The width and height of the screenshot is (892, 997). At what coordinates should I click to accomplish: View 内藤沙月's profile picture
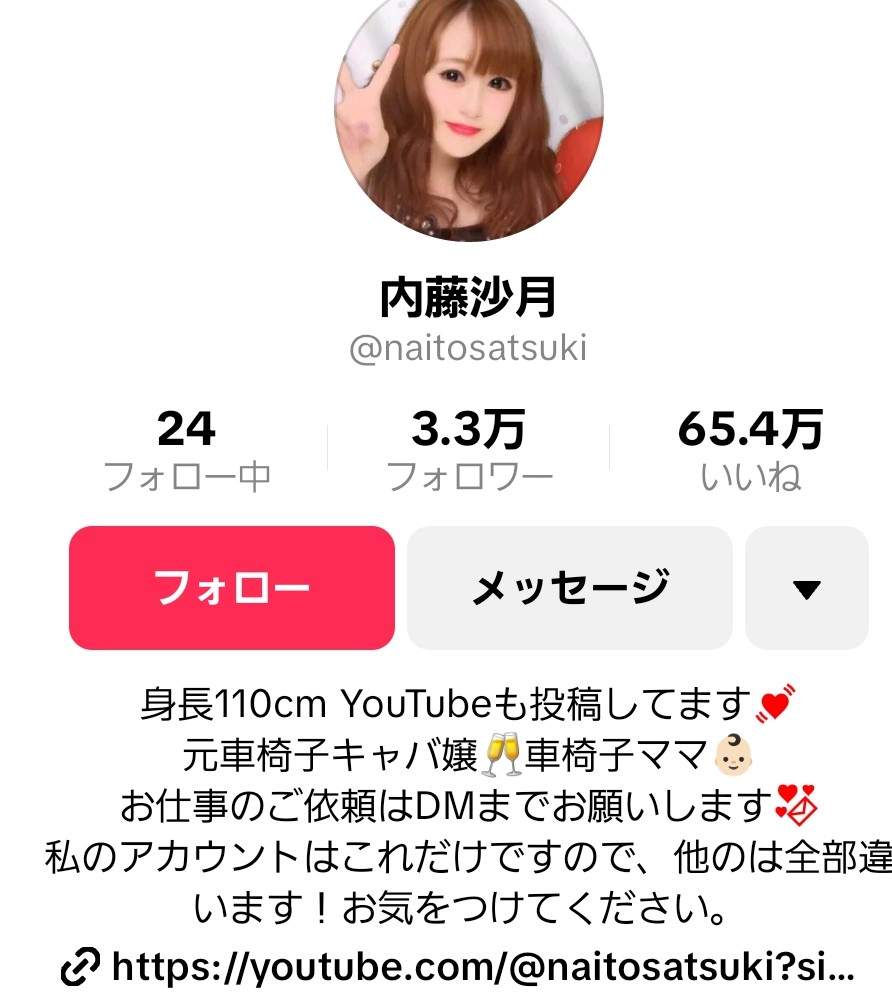pyautogui.click(x=468, y=118)
